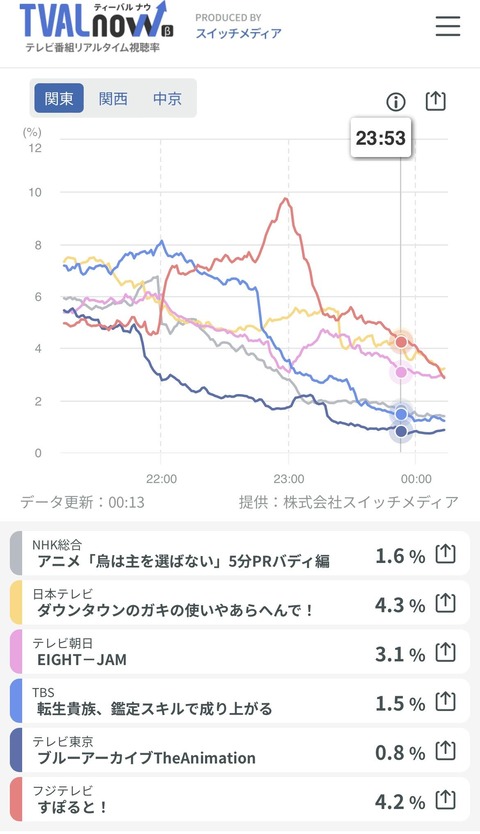Viewport: 480px width, 834px height.
Task: Share the NHK総合 program rating
Action: point(445,554)
